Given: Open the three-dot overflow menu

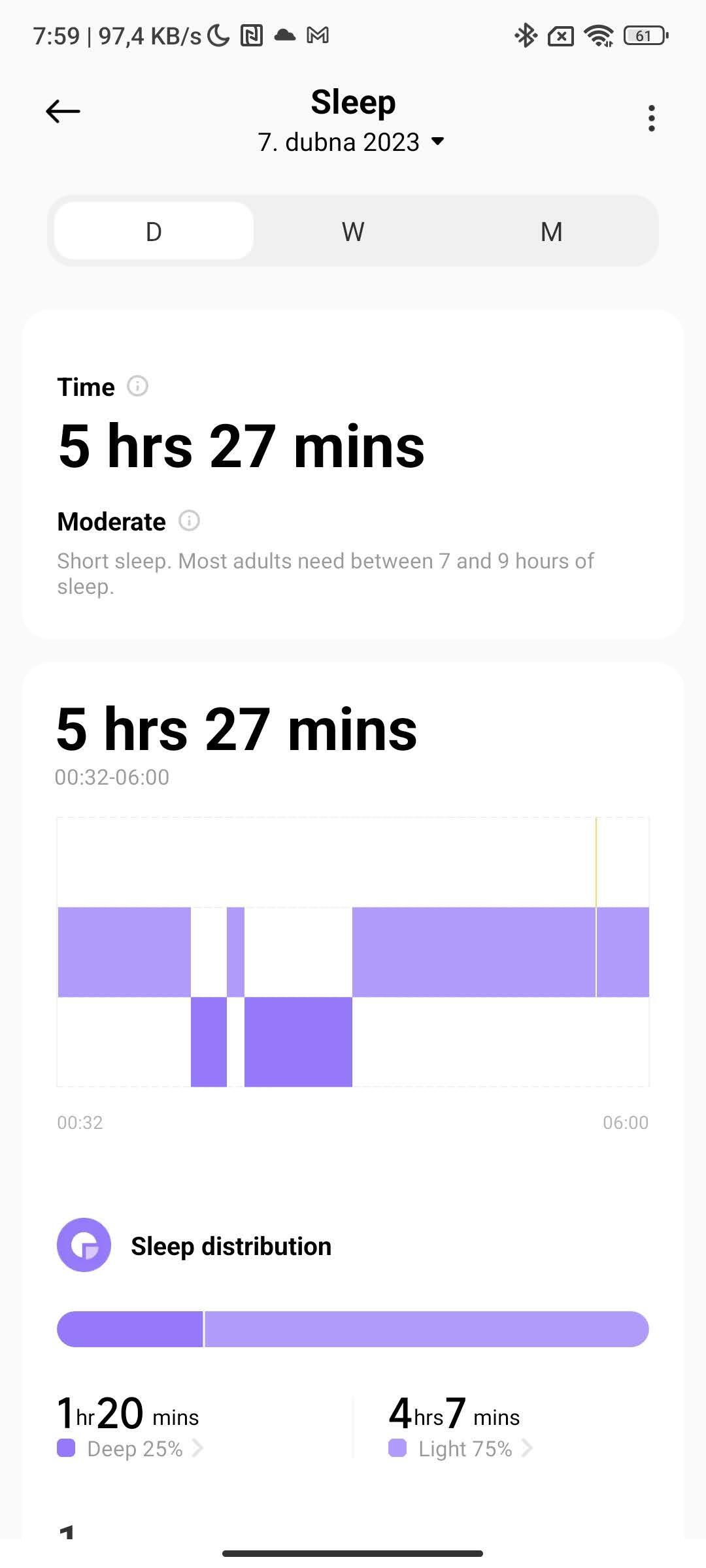Looking at the screenshot, I should tap(651, 118).
